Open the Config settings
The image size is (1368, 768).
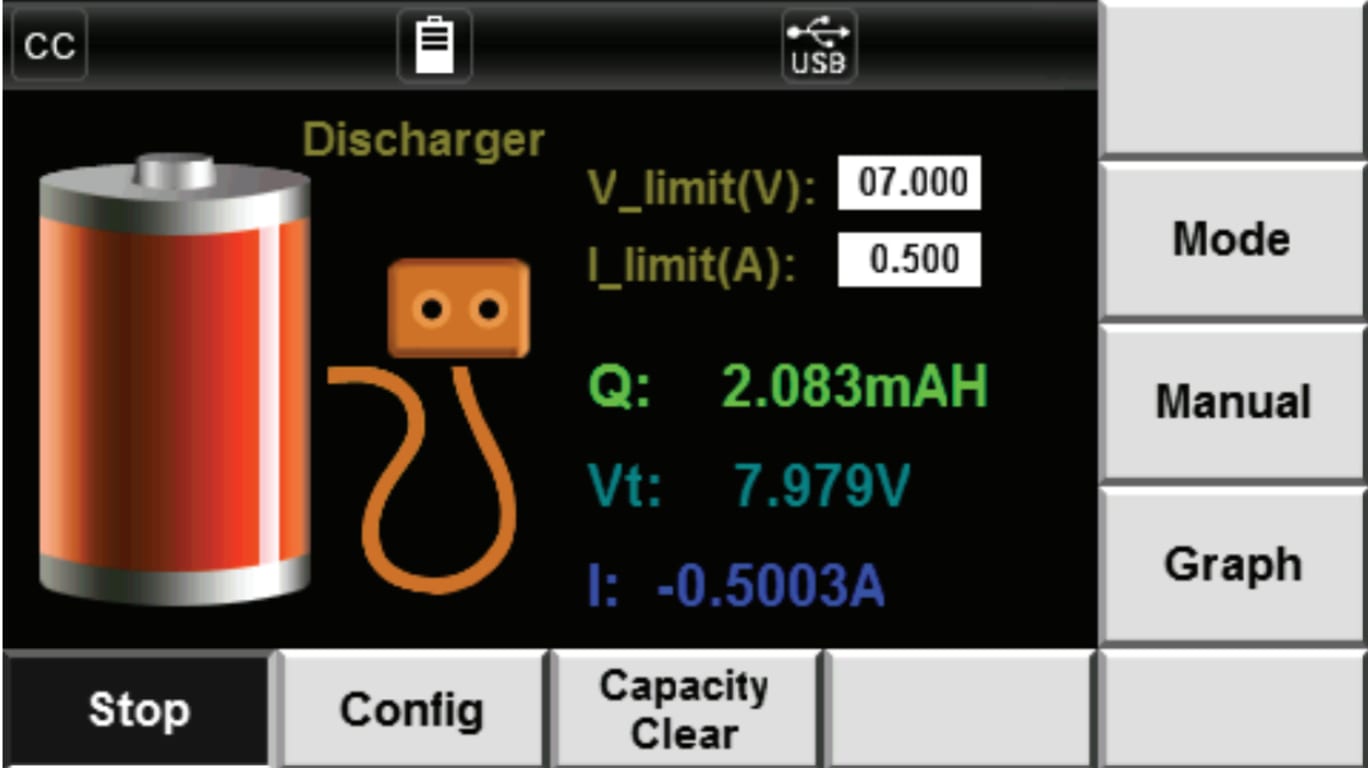(x=411, y=710)
